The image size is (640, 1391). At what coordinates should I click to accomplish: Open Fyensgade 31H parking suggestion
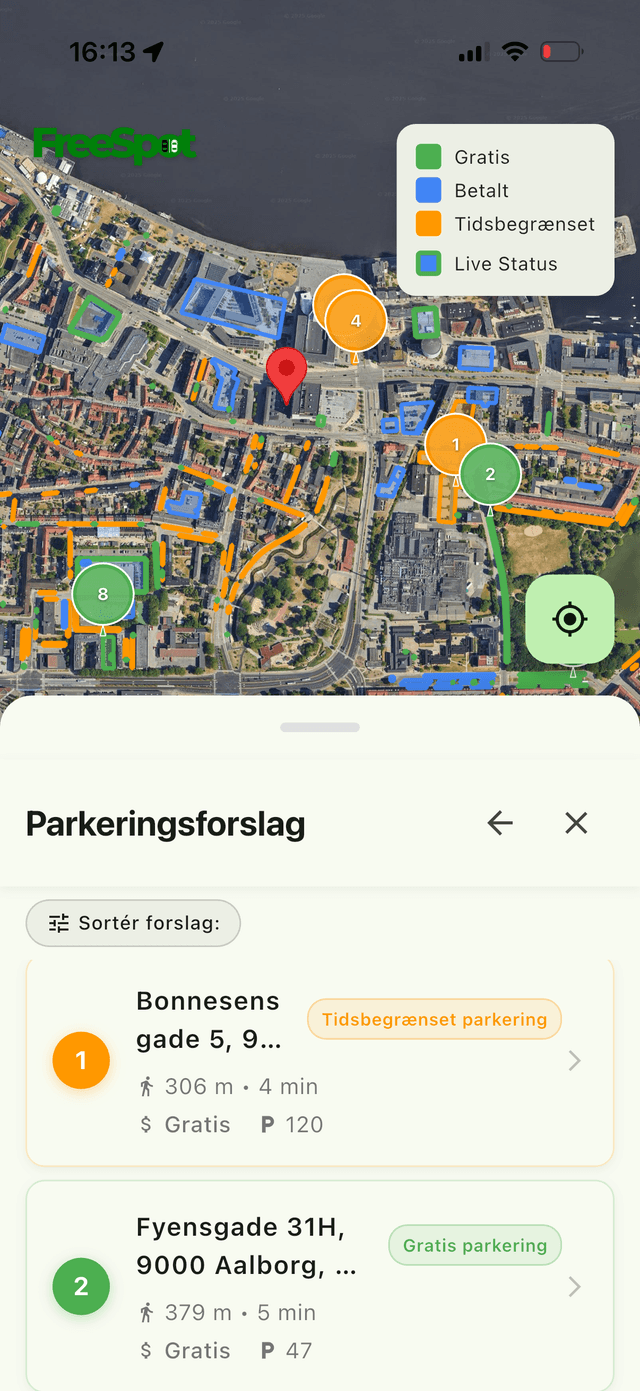tap(319, 1285)
